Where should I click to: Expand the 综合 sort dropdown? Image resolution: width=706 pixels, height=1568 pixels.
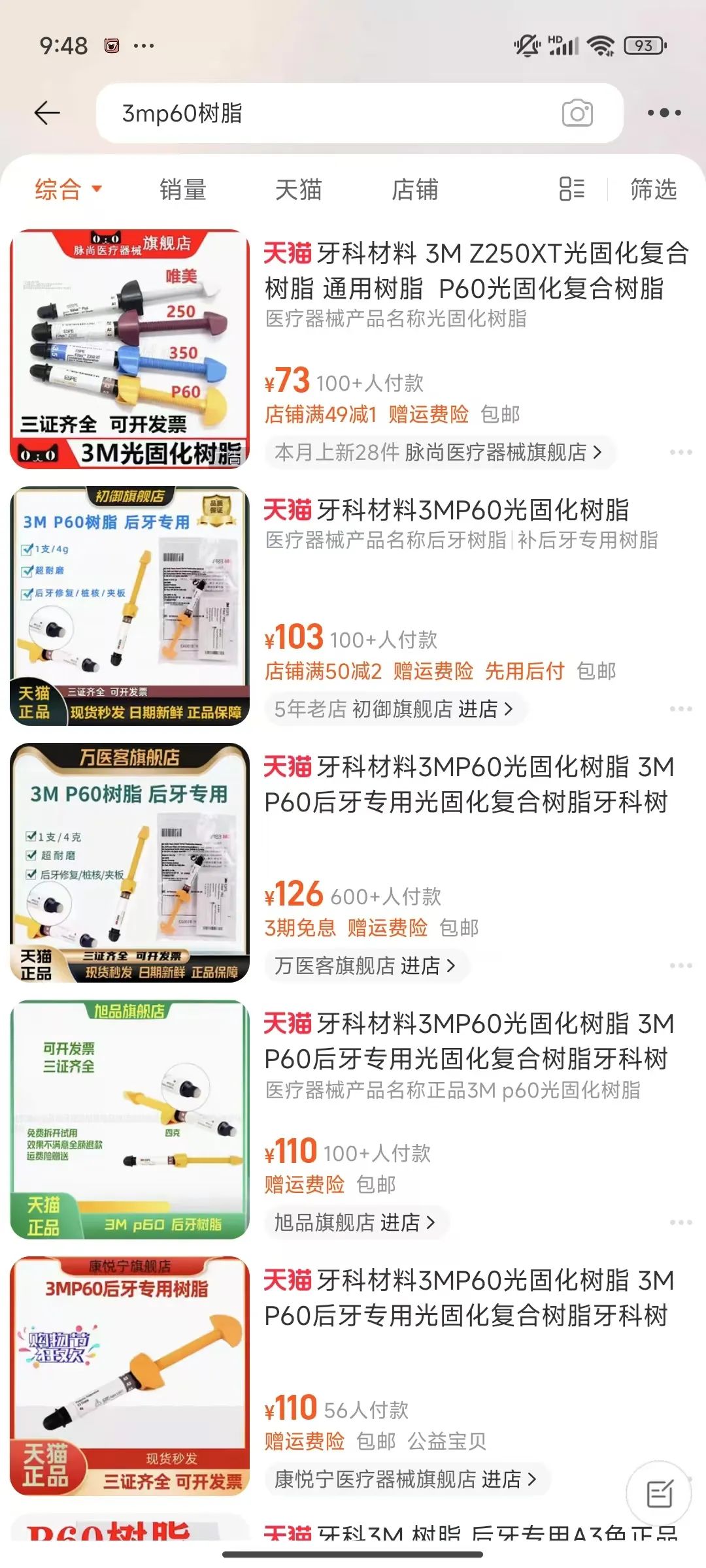coord(69,189)
